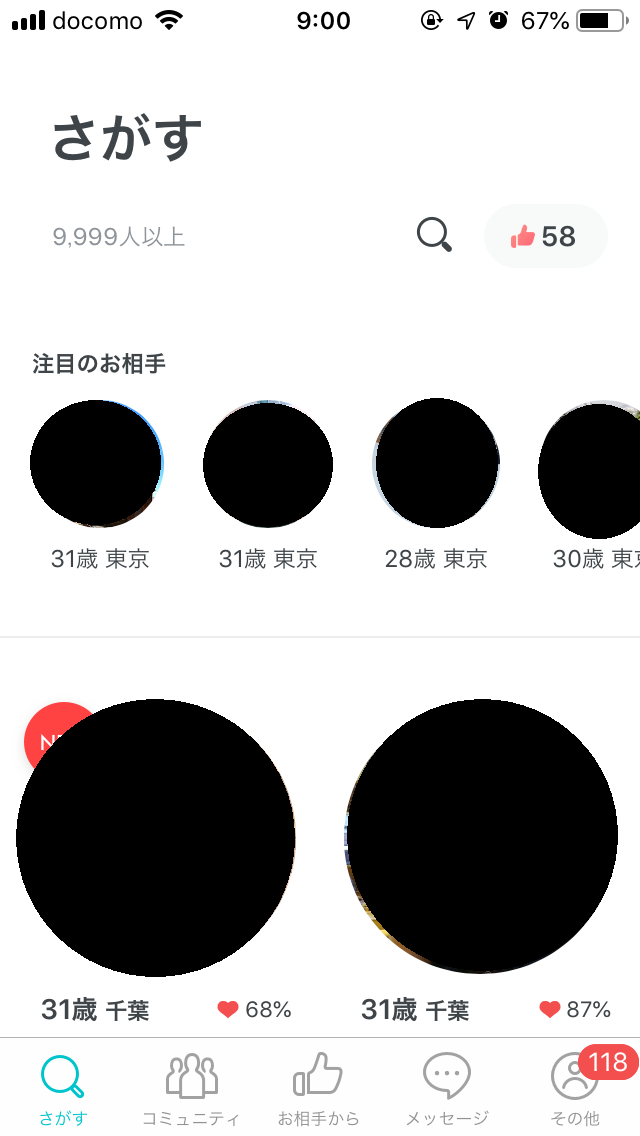Open the メッセージ tab
The image size is (640, 1136).
click(446, 1088)
